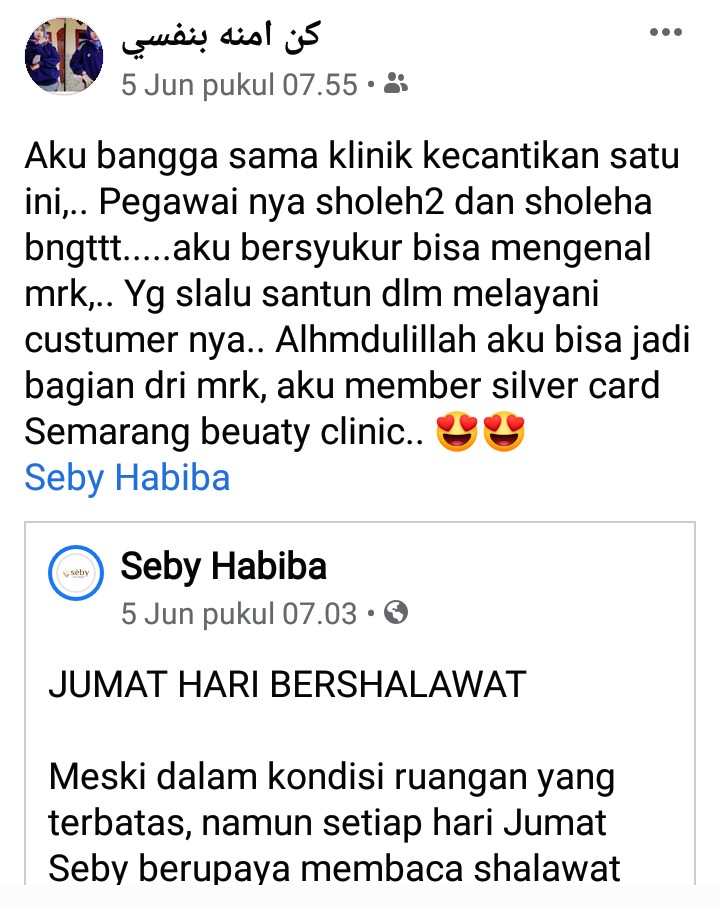Open the post's three-dot overflow menu

pyautogui.click(x=665, y=33)
